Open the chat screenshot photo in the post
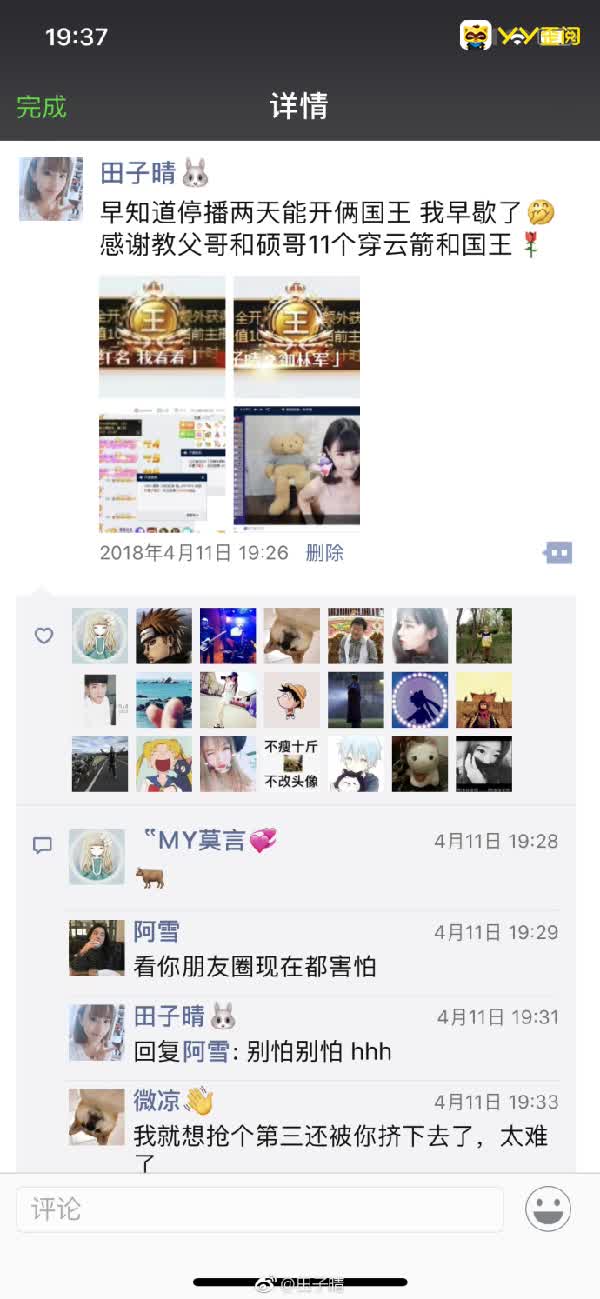 [162, 468]
